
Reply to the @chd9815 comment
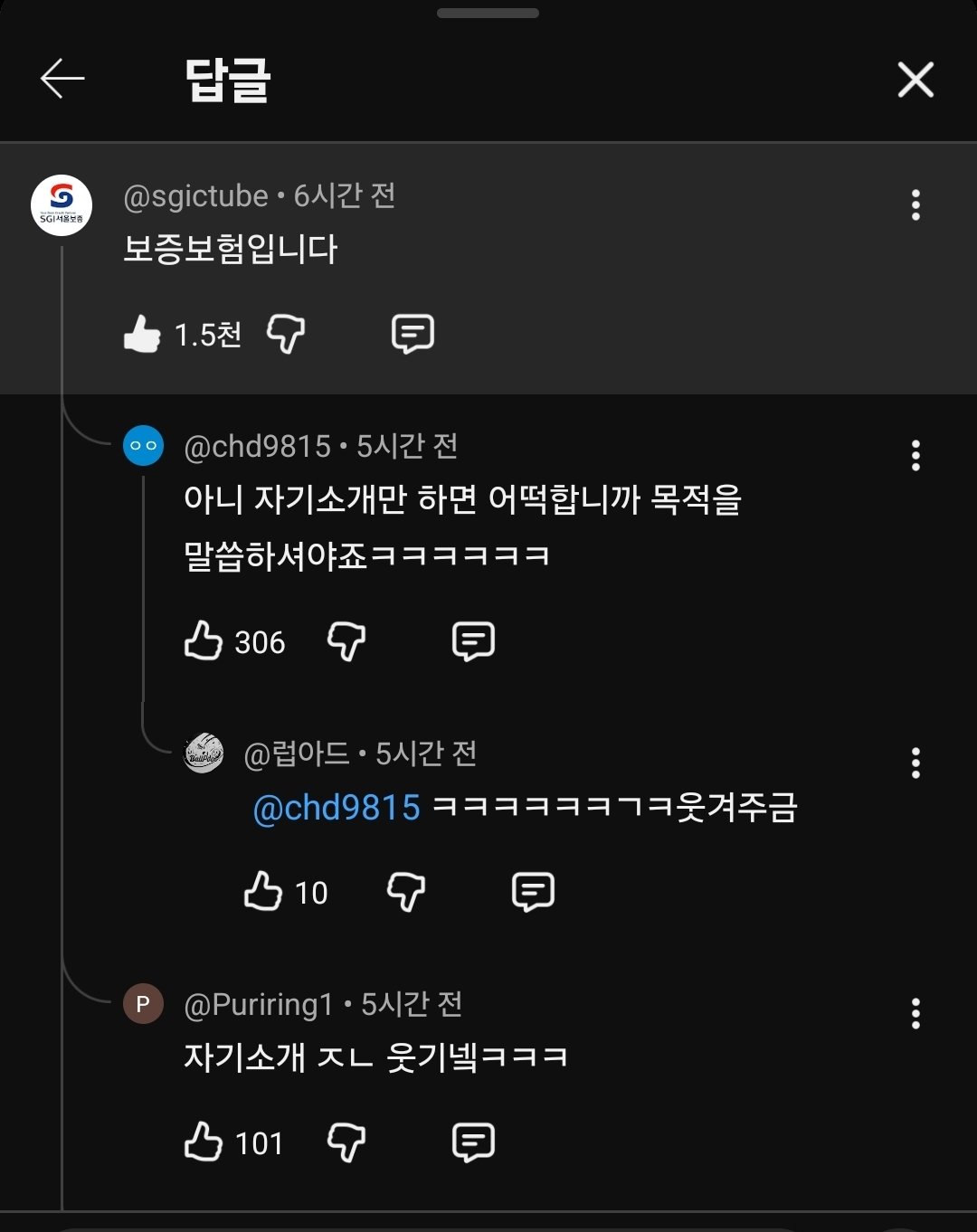click(x=473, y=641)
